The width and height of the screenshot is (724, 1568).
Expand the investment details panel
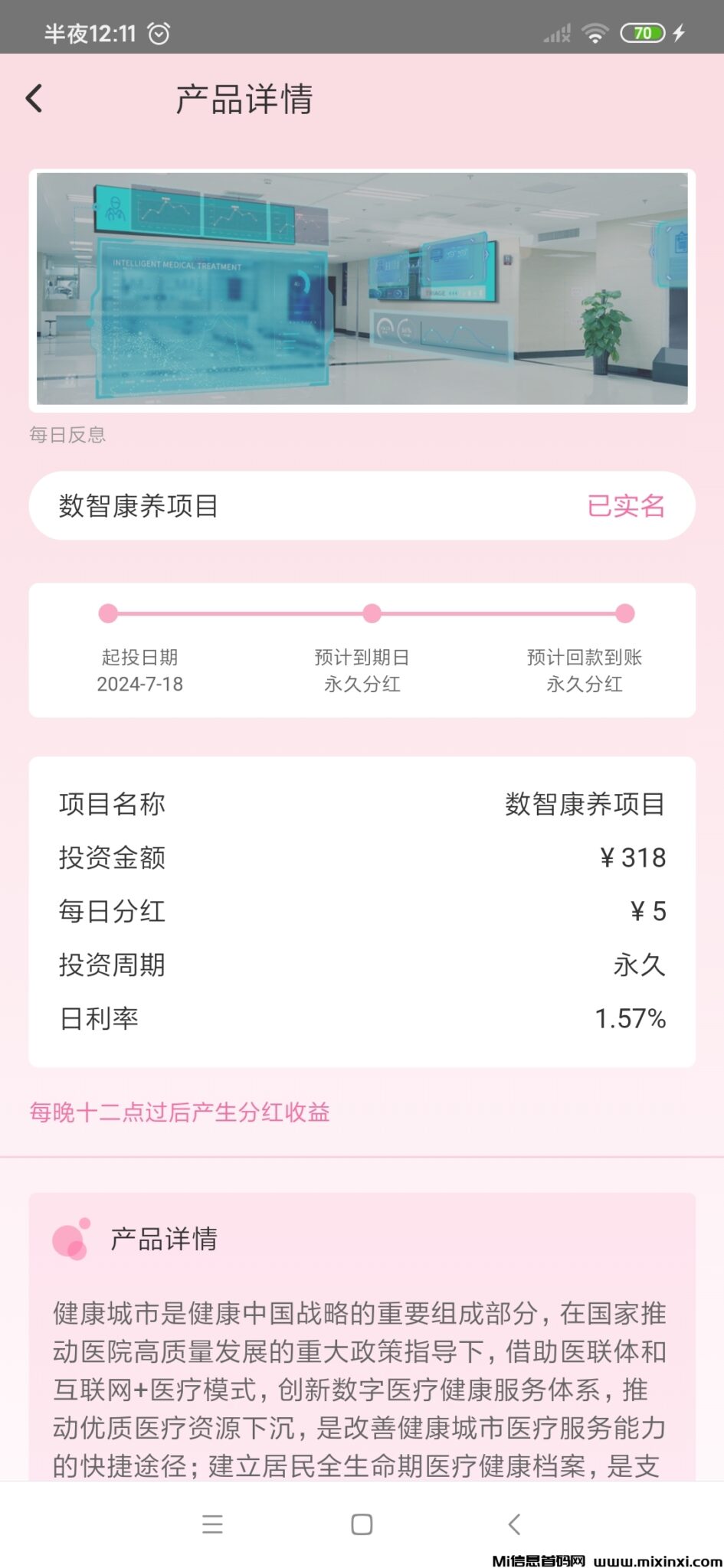362,911
